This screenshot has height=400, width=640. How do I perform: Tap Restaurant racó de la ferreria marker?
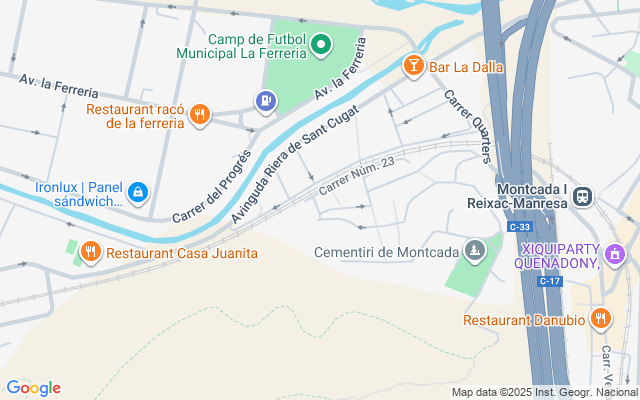tap(200, 115)
